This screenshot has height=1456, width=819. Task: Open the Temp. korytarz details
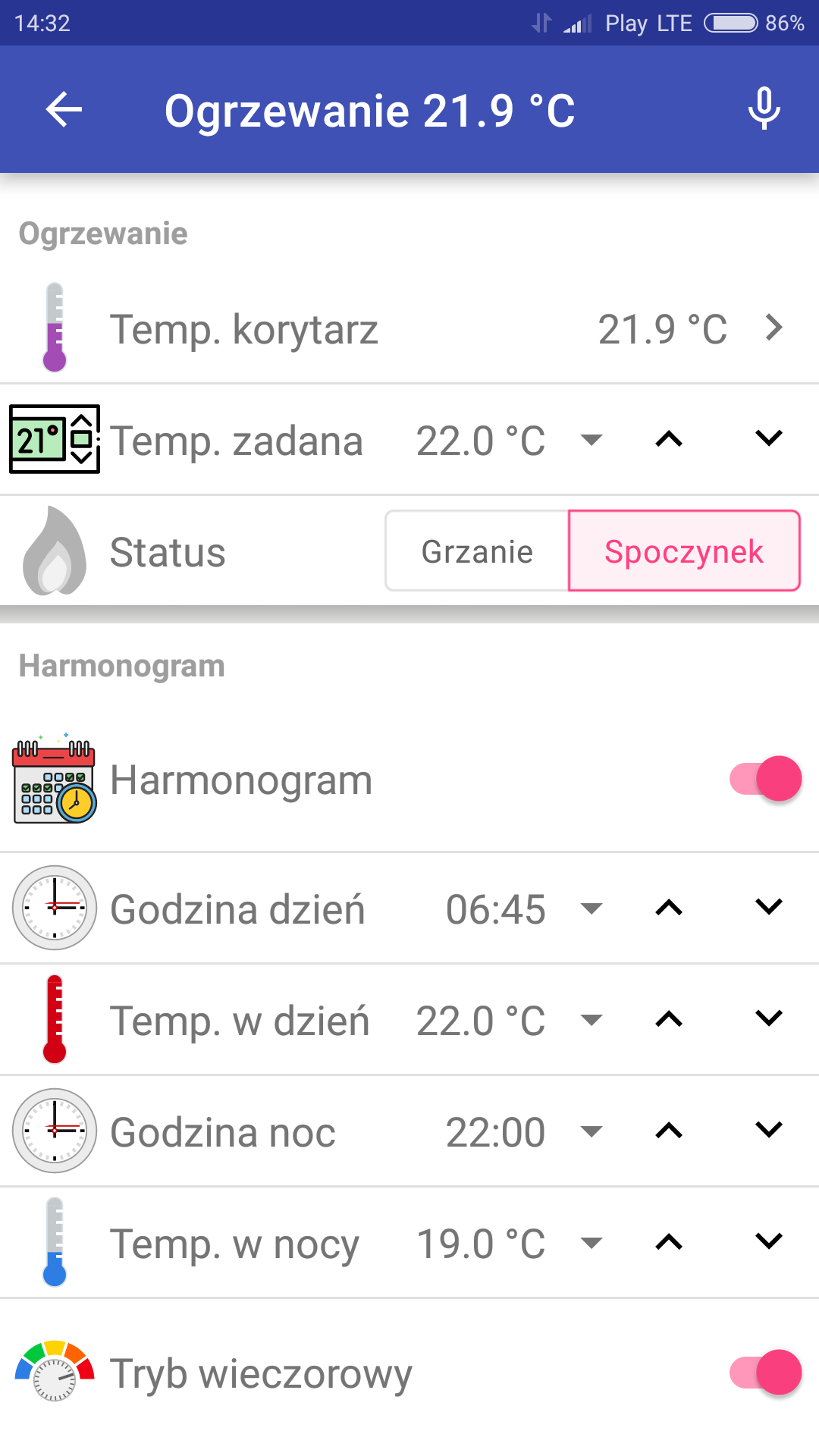[x=409, y=328]
